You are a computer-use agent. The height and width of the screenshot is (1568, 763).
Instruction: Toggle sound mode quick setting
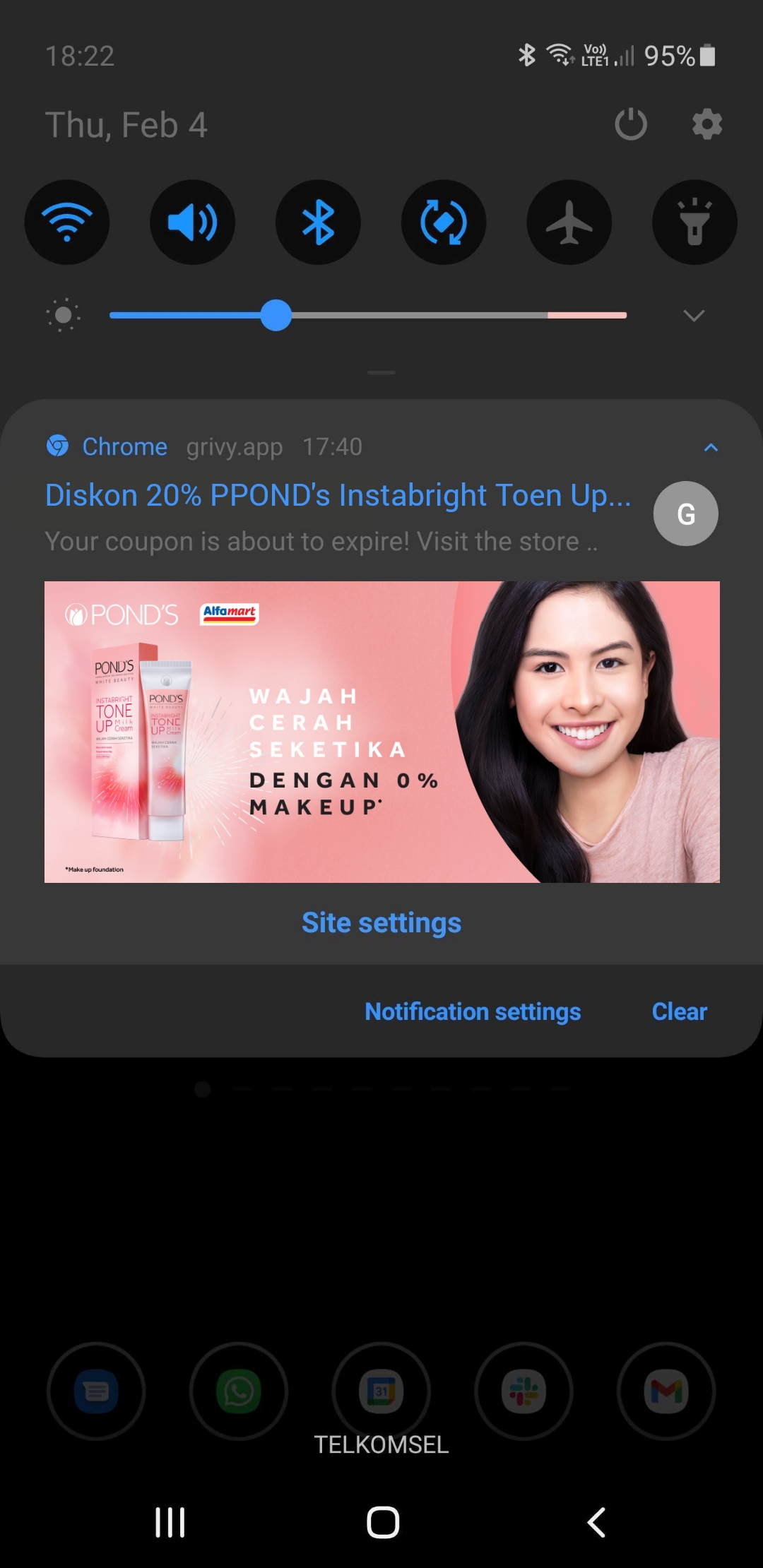click(x=193, y=222)
